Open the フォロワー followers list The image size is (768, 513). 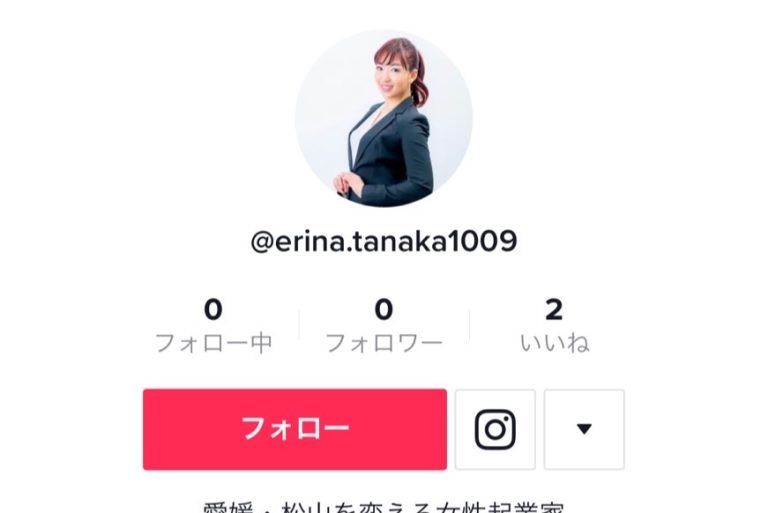point(384,326)
